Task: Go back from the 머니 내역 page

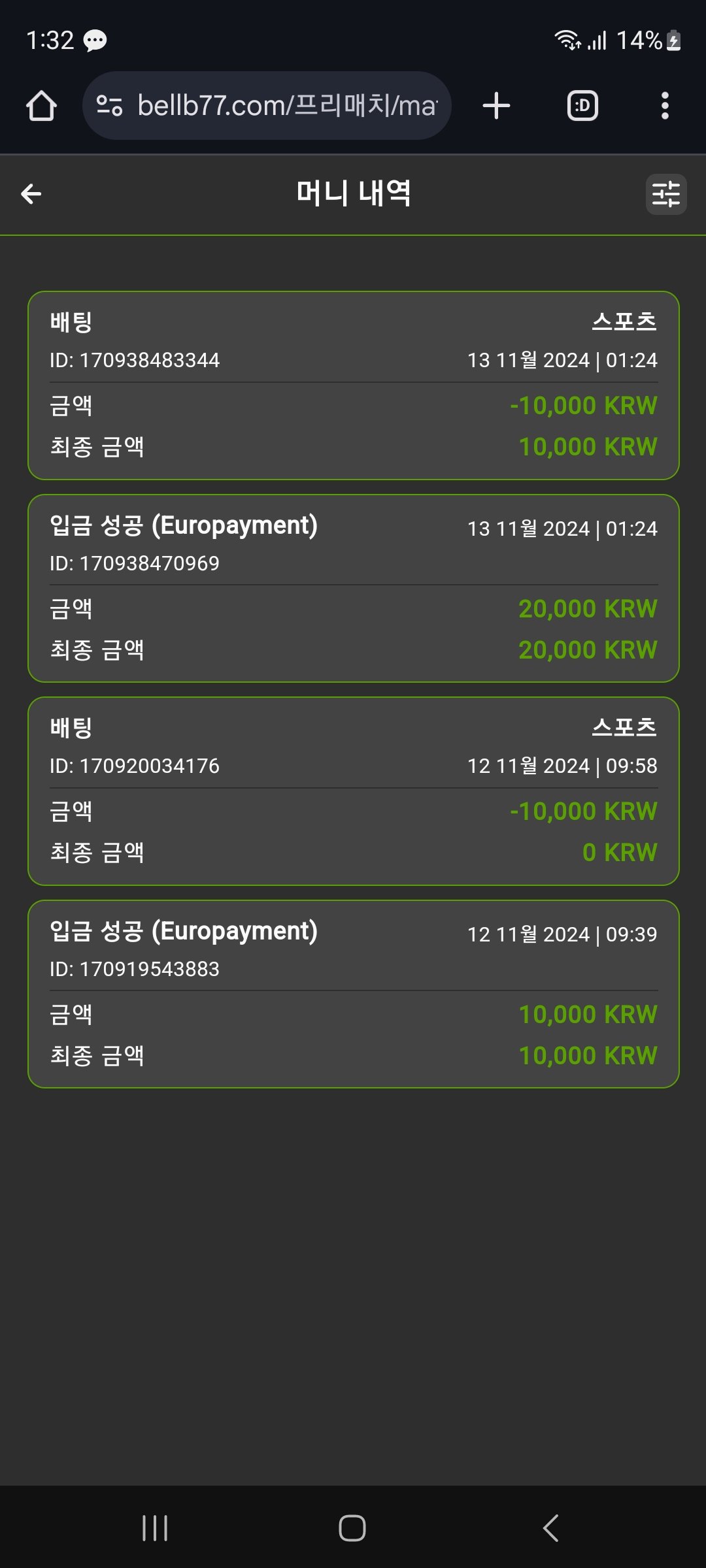Action: click(31, 194)
